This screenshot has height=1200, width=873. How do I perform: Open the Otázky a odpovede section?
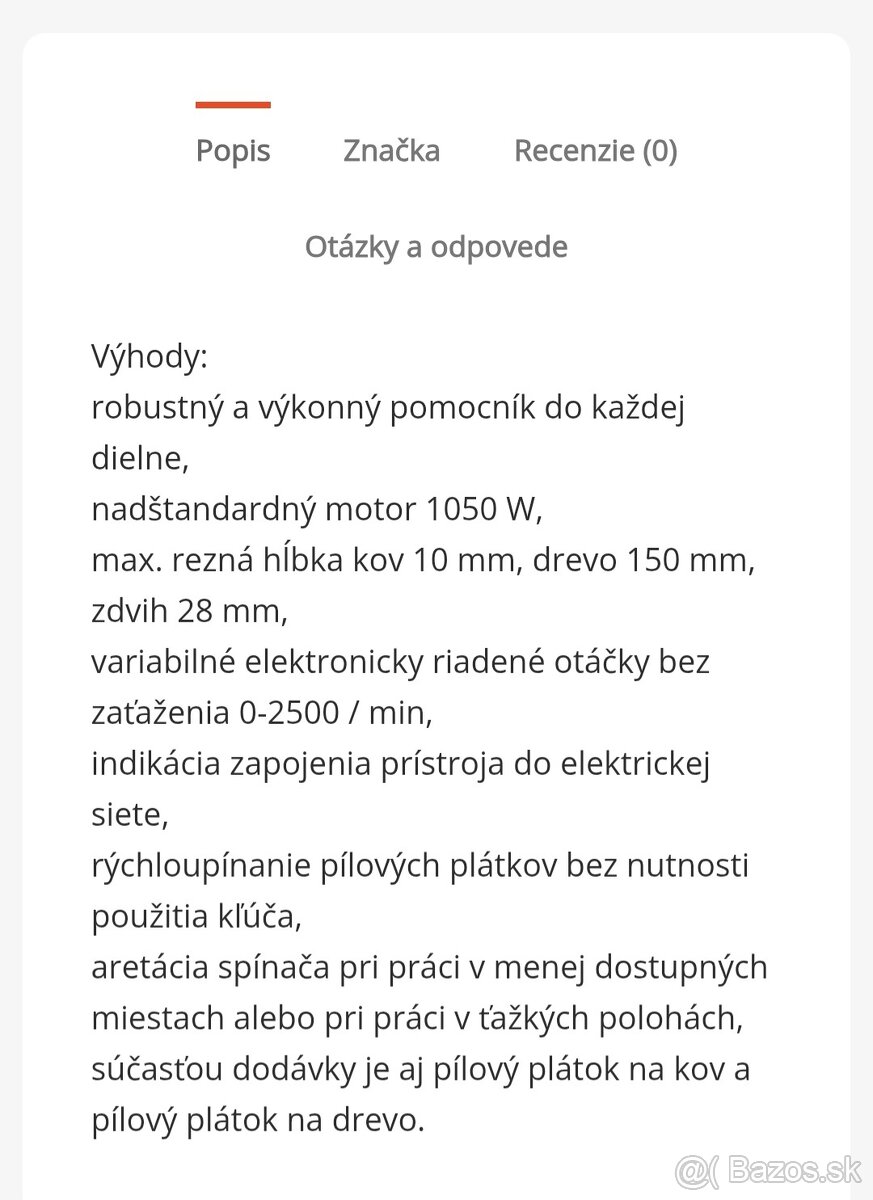pyautogui.click(x=436, y=246)
